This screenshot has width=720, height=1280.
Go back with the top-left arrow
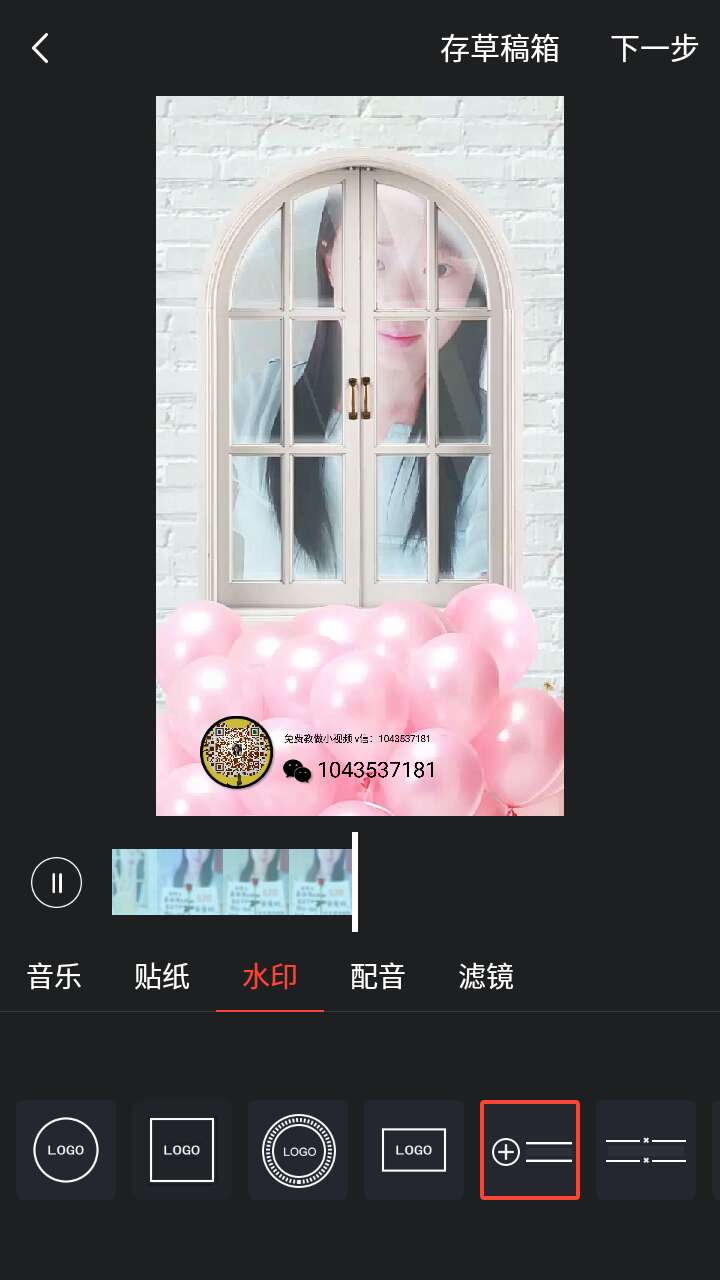tap(40, 48)
